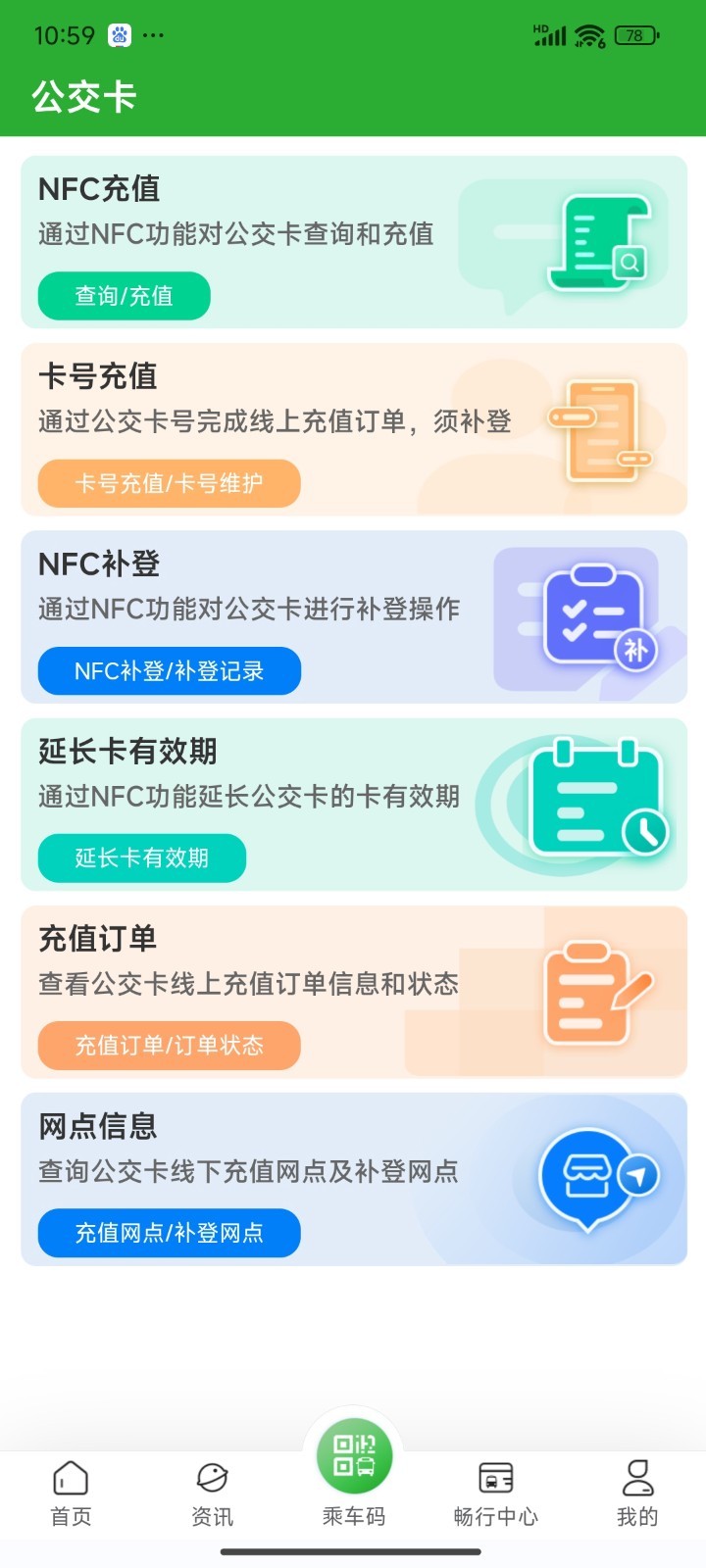Open 卡号充值/卡号维护
Viewport: 706px width, 1568px height.
click(169, 483)
